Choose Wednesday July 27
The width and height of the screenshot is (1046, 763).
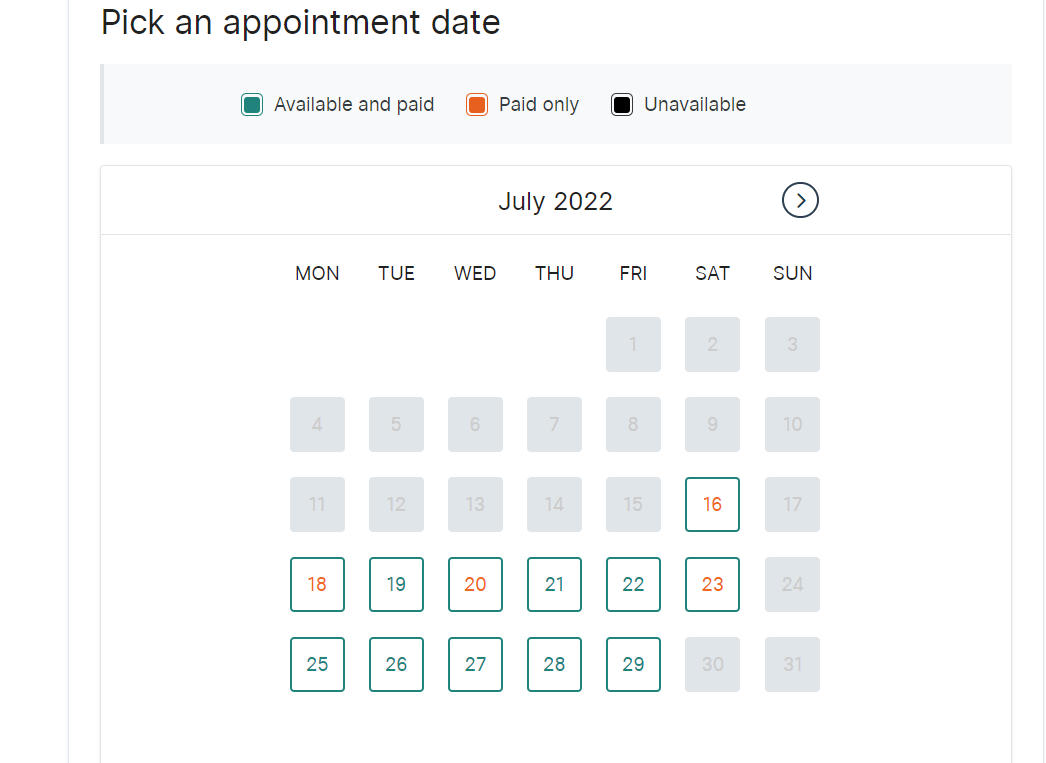(x=475, y=664)
